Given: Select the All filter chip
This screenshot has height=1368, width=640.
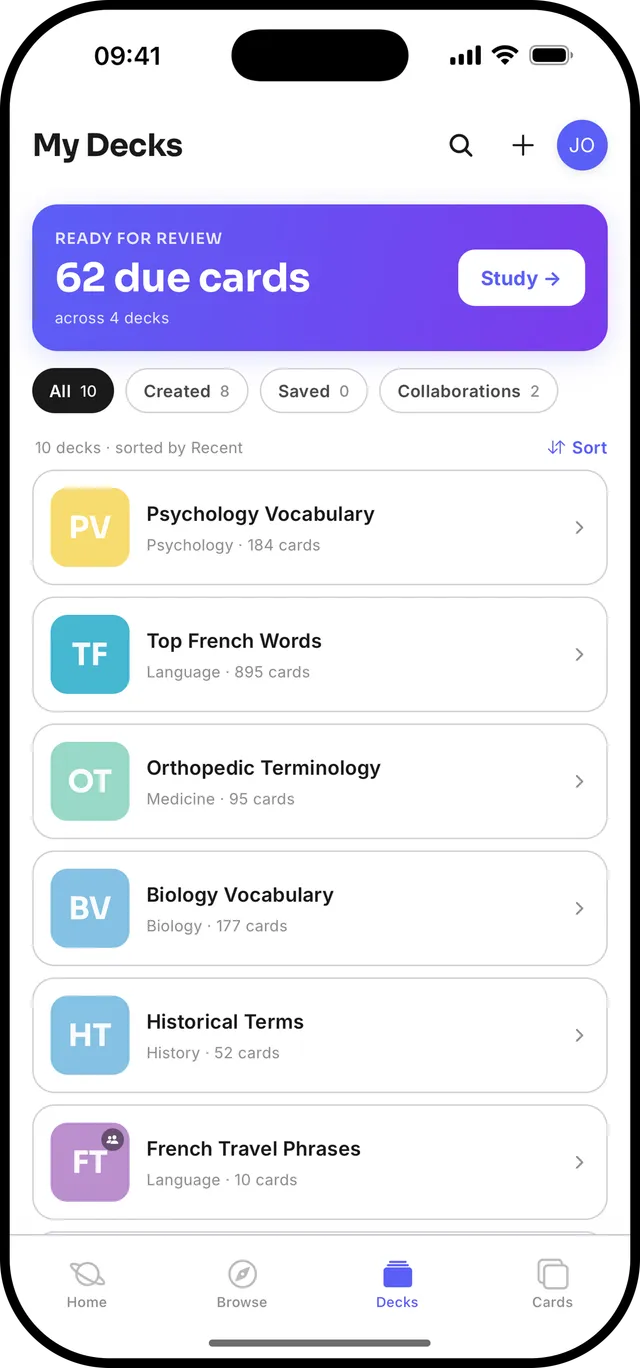Looking at the screenshot, I should 73,391.
